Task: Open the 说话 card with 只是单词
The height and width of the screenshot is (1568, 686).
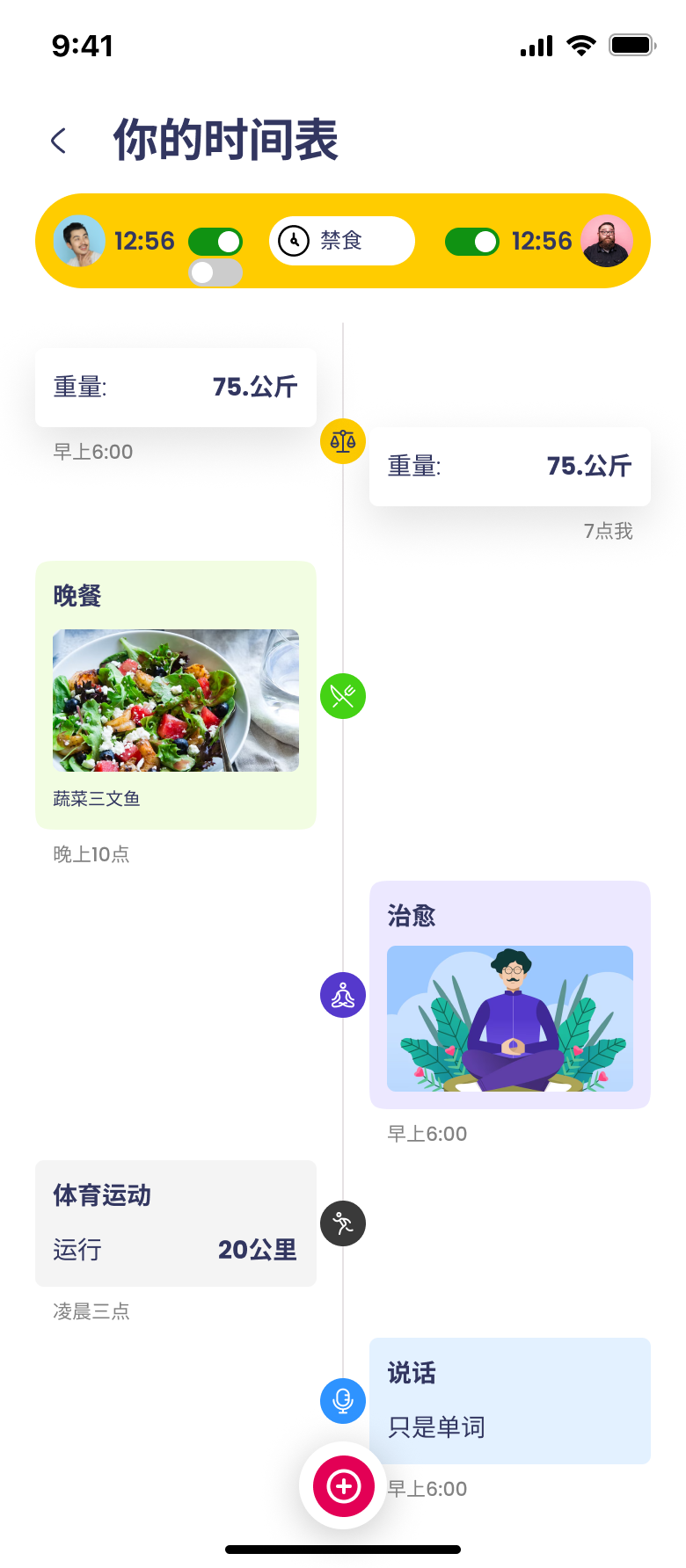Action: pyautogui.click(x=510, y=1401)
